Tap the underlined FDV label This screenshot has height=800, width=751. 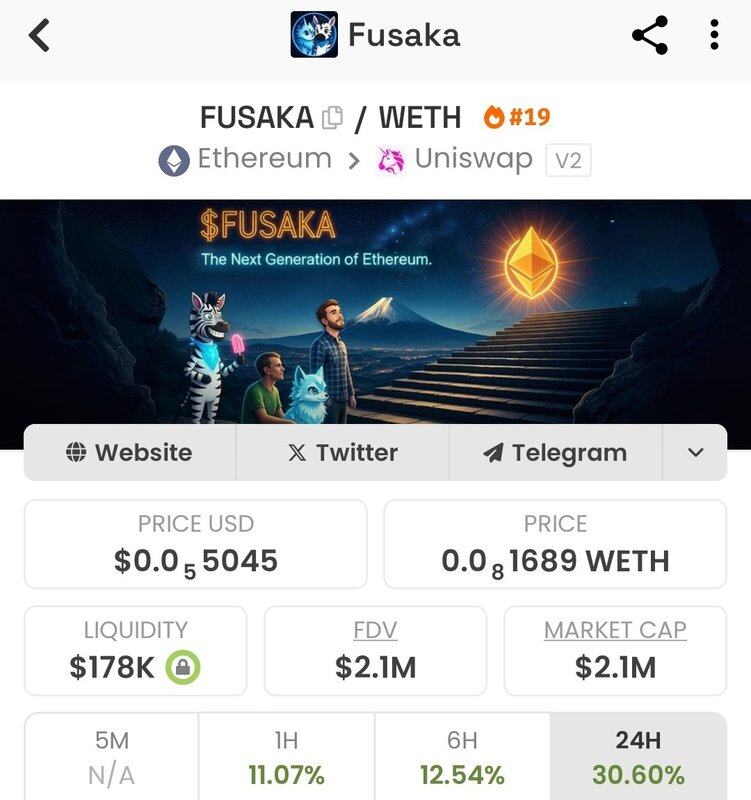click(375, 630)
